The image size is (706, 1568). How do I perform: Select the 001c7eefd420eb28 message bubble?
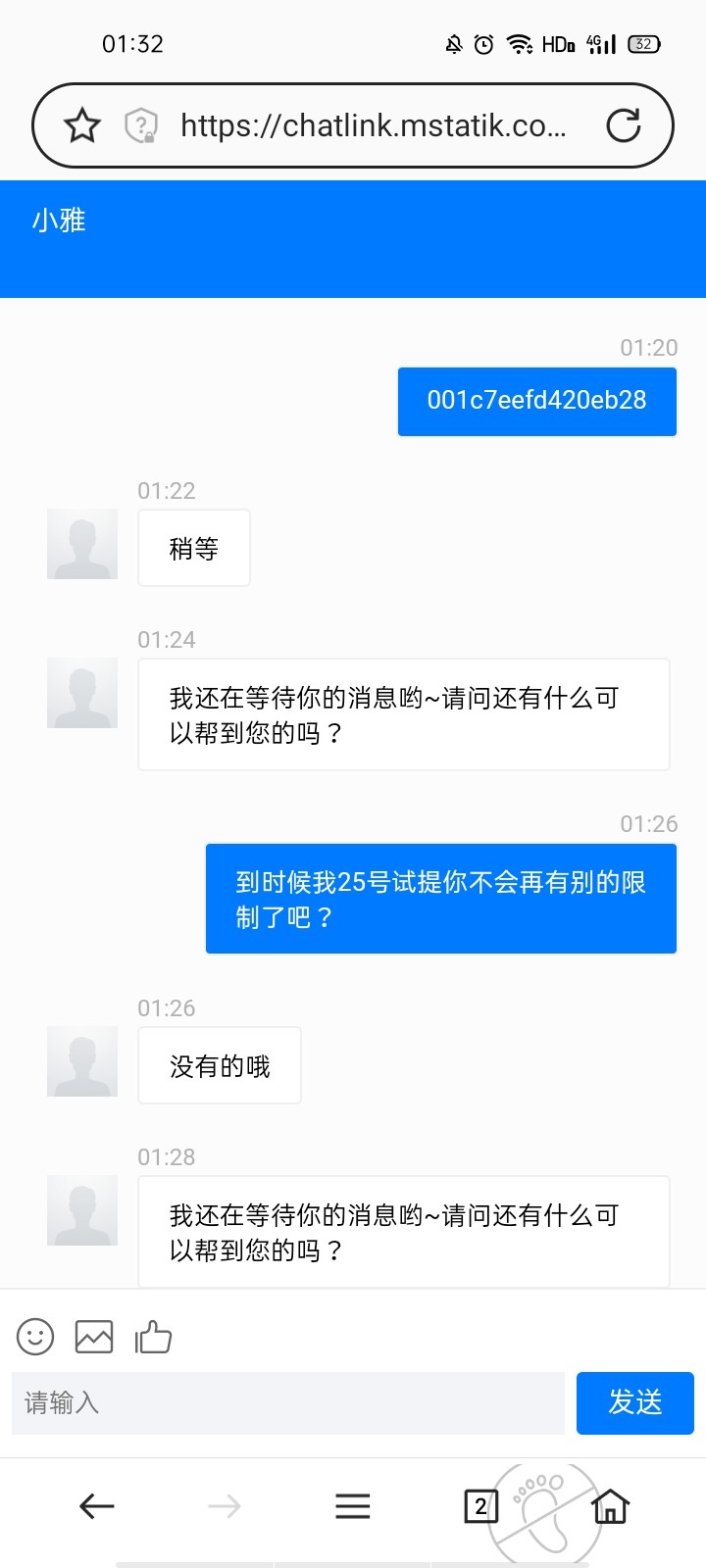click(537, 401)
